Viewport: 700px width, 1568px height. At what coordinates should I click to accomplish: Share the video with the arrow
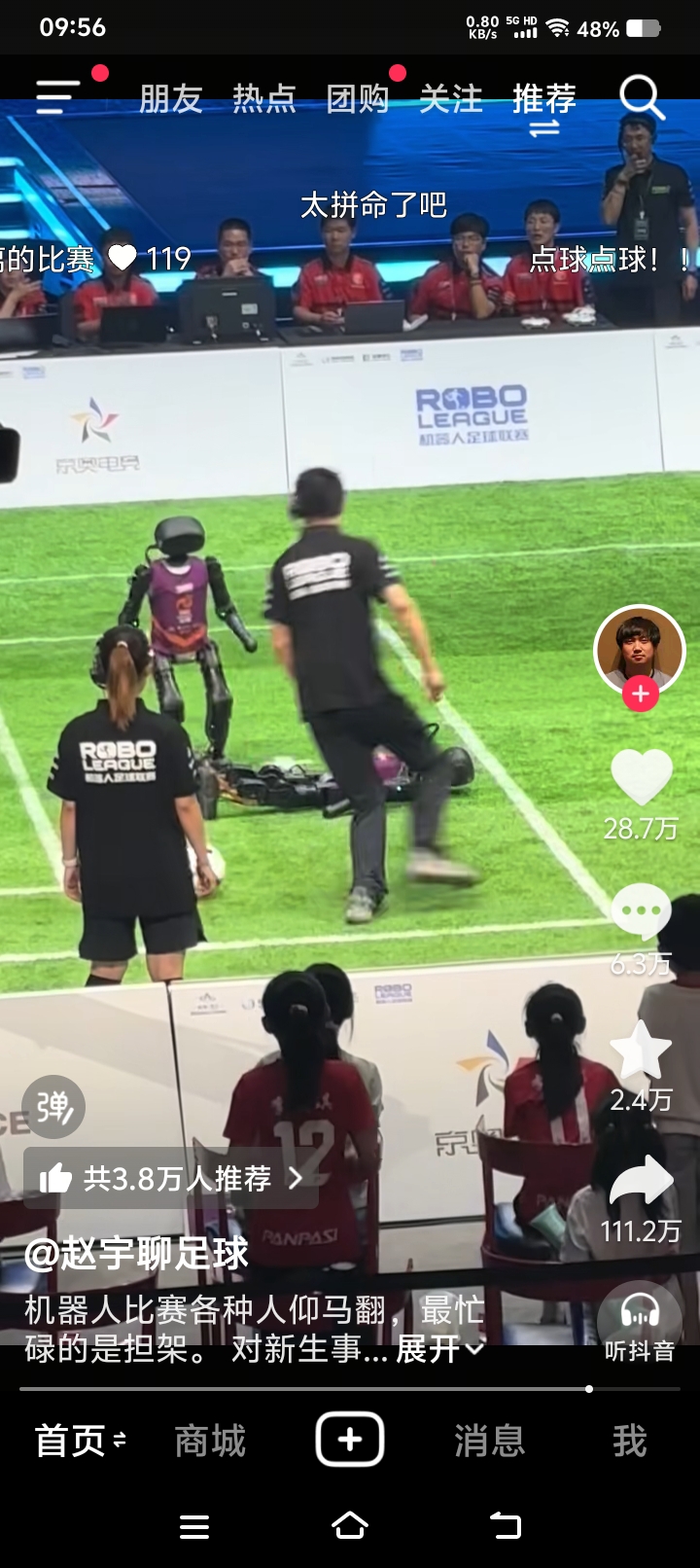(641, 1182)
